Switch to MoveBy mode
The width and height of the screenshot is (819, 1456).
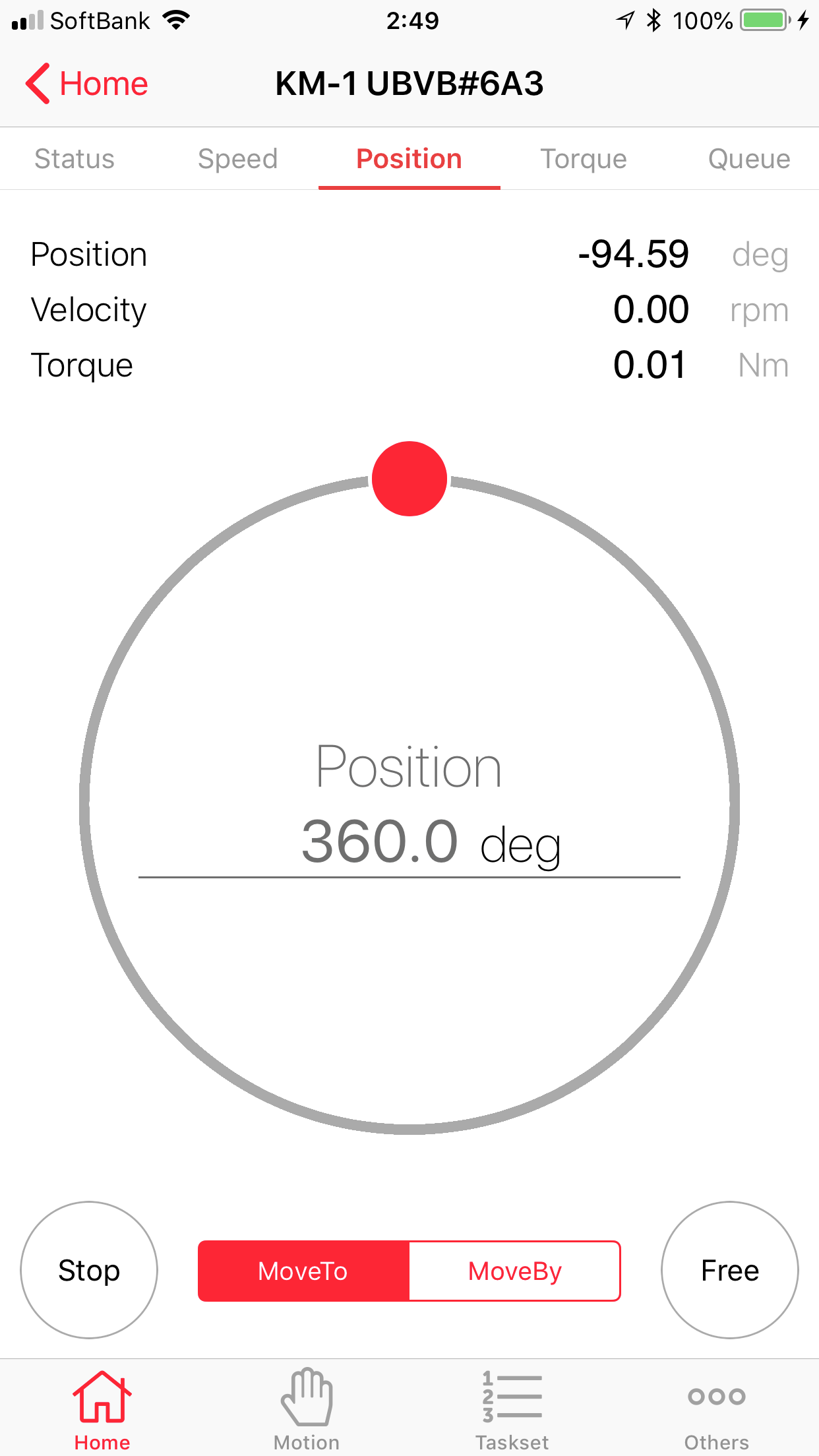coord(515,1271)
